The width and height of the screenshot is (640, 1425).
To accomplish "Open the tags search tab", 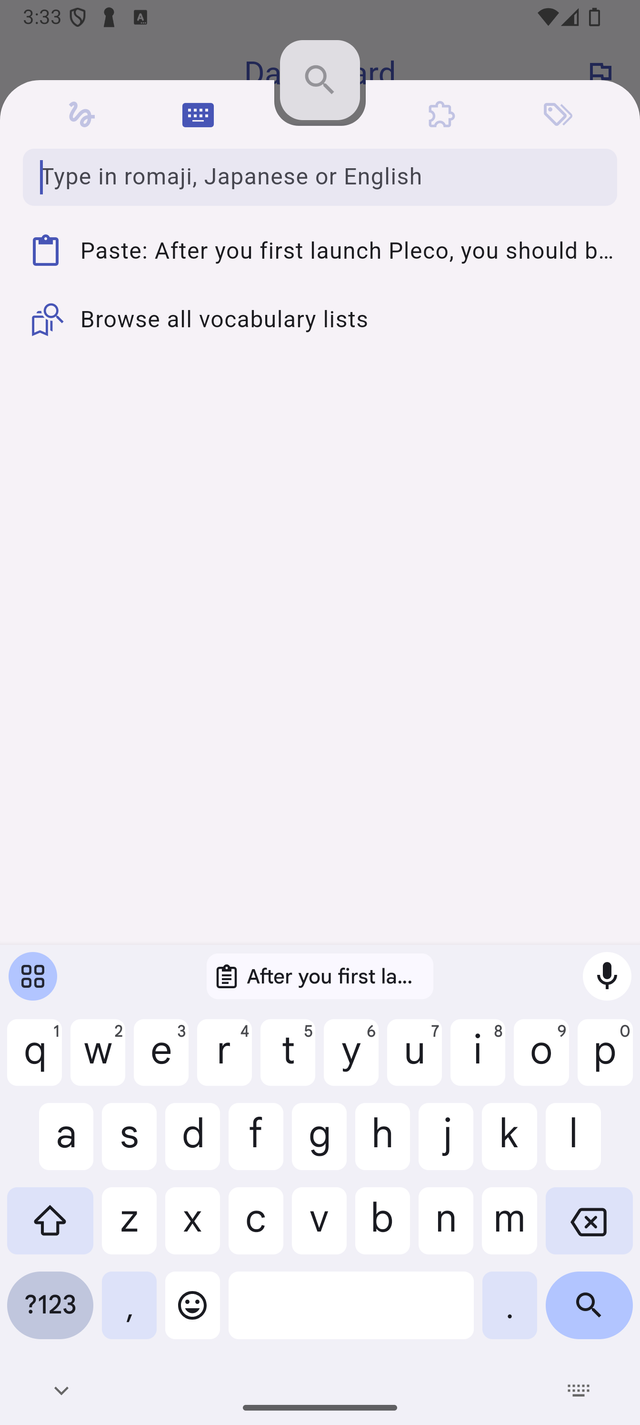I will (558, 115).
